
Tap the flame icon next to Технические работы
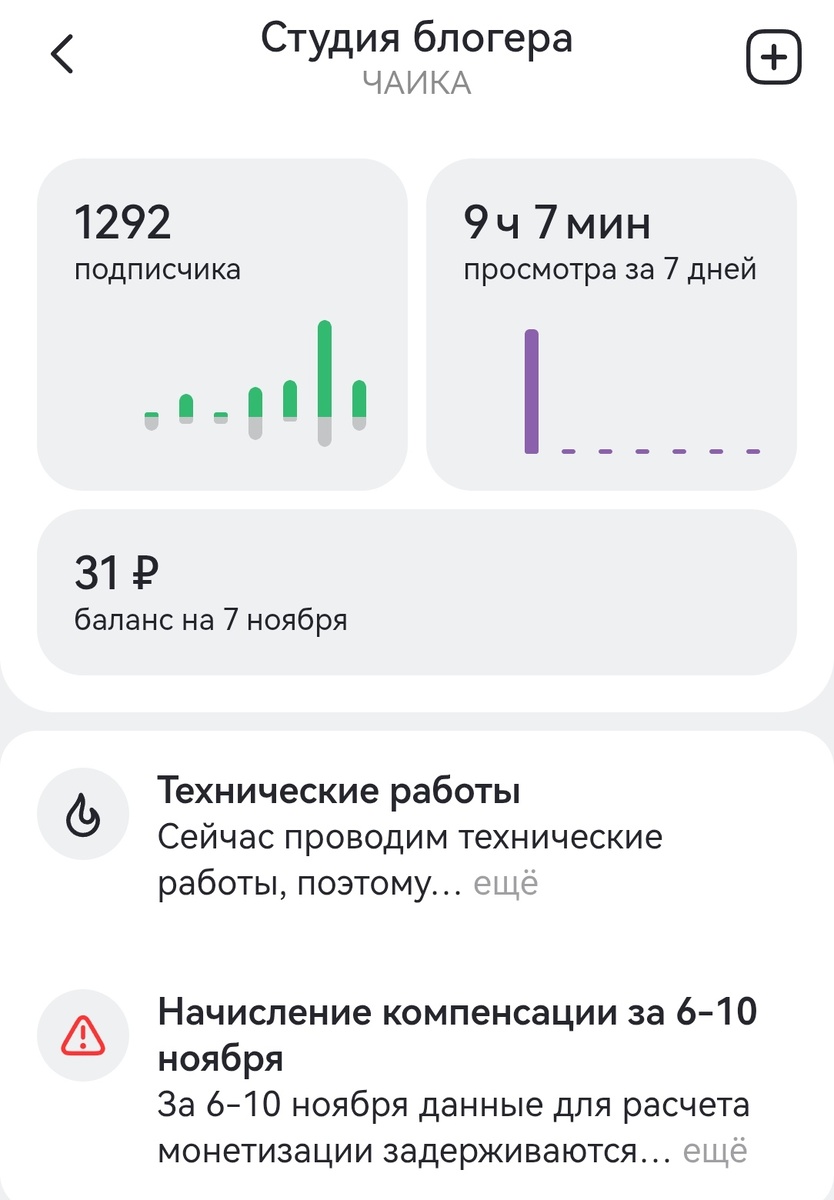(x=83, y=814)
